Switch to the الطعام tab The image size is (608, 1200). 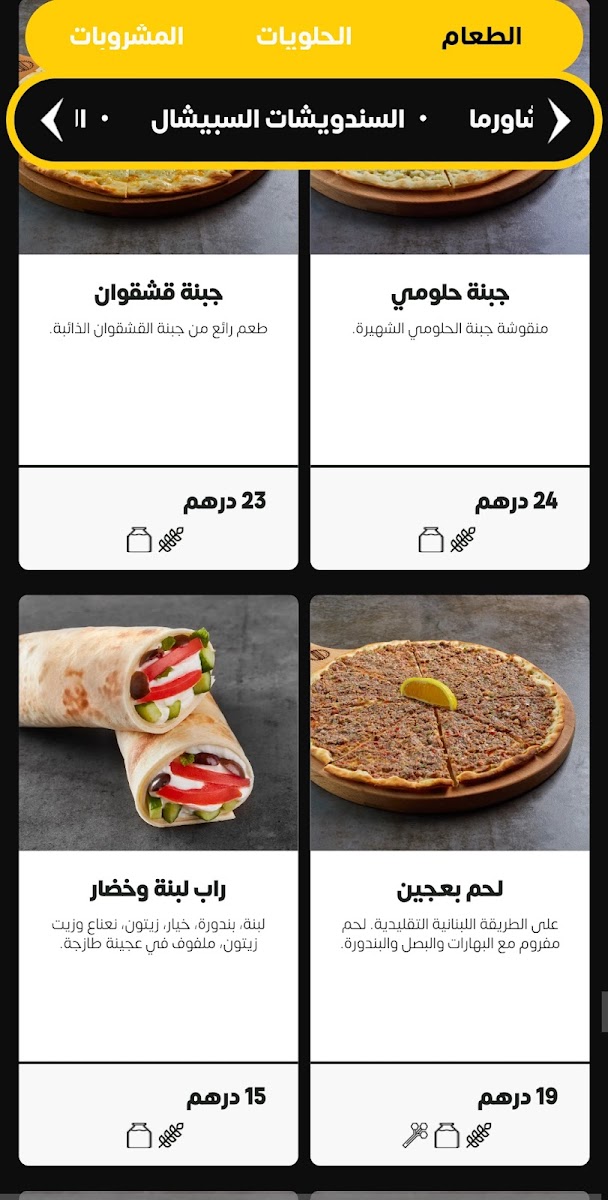pyautogui.click(x=481, y=37)
